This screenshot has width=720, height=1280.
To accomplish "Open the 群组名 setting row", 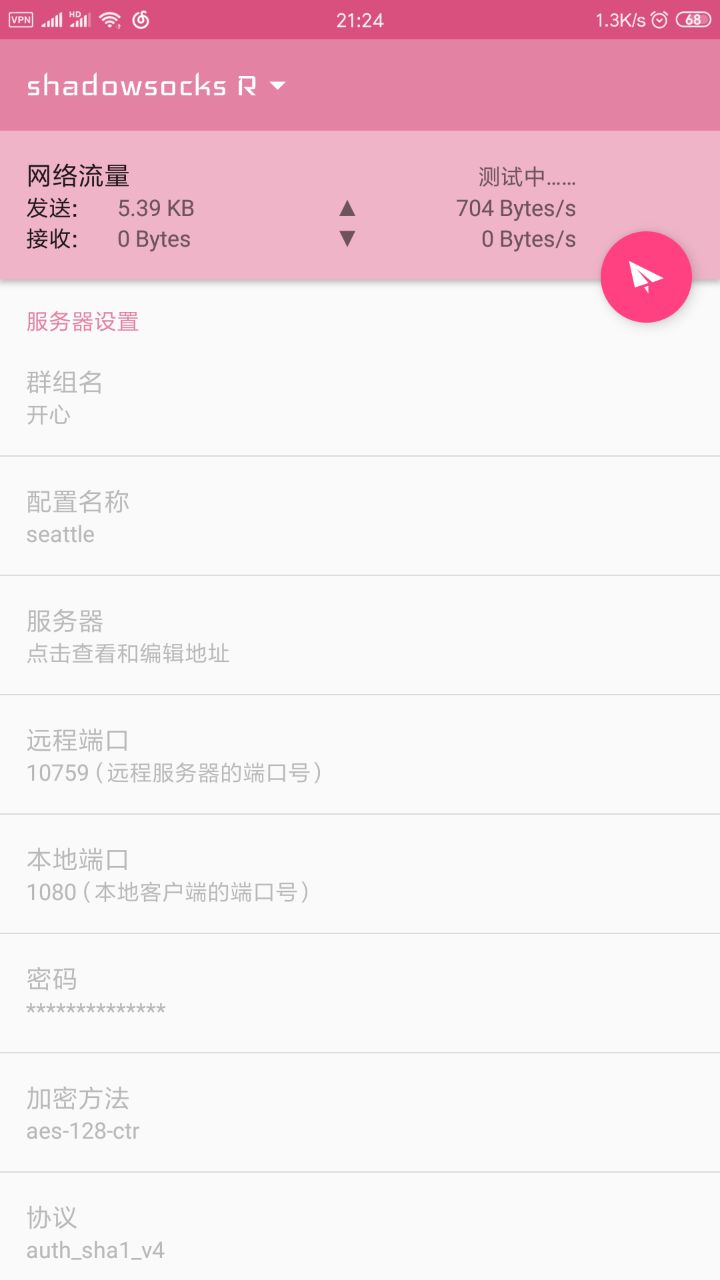I will click(360, 398).
